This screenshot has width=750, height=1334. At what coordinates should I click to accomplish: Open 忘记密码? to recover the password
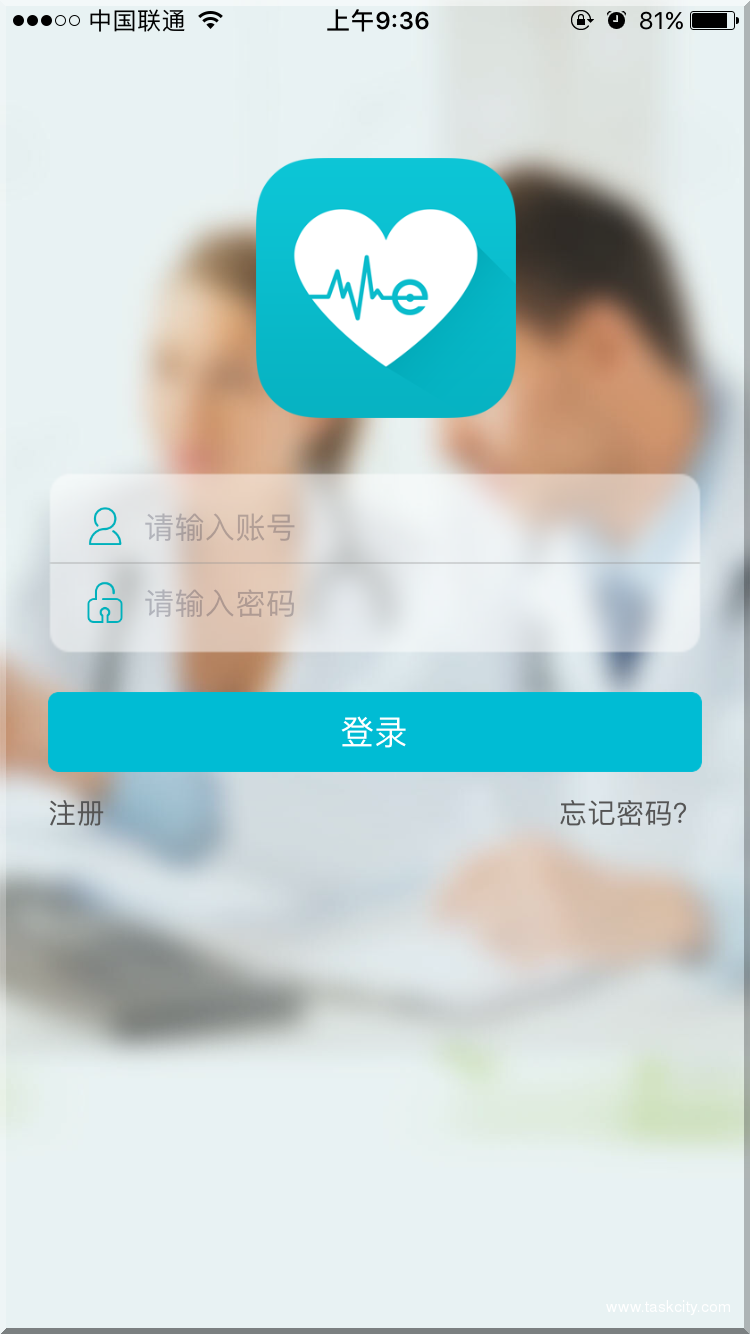(622, 814)
